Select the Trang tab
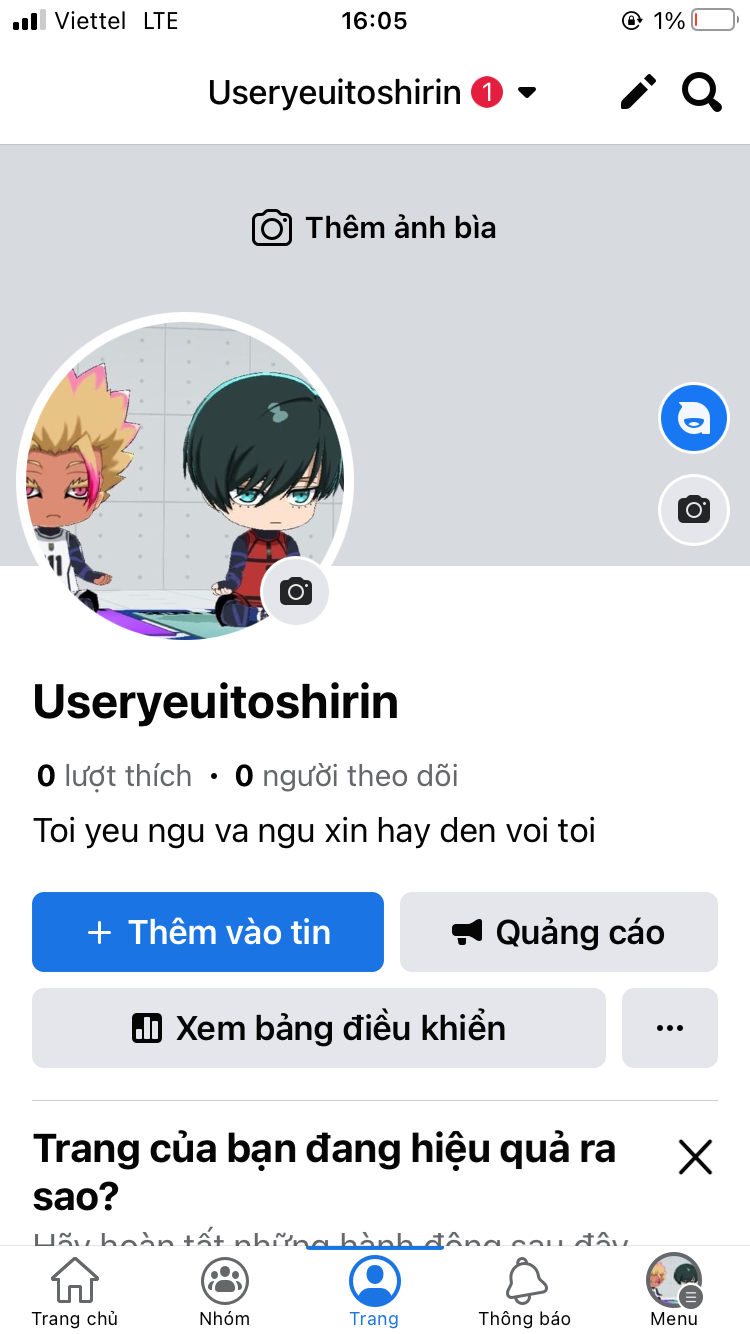 point(374,1292)
